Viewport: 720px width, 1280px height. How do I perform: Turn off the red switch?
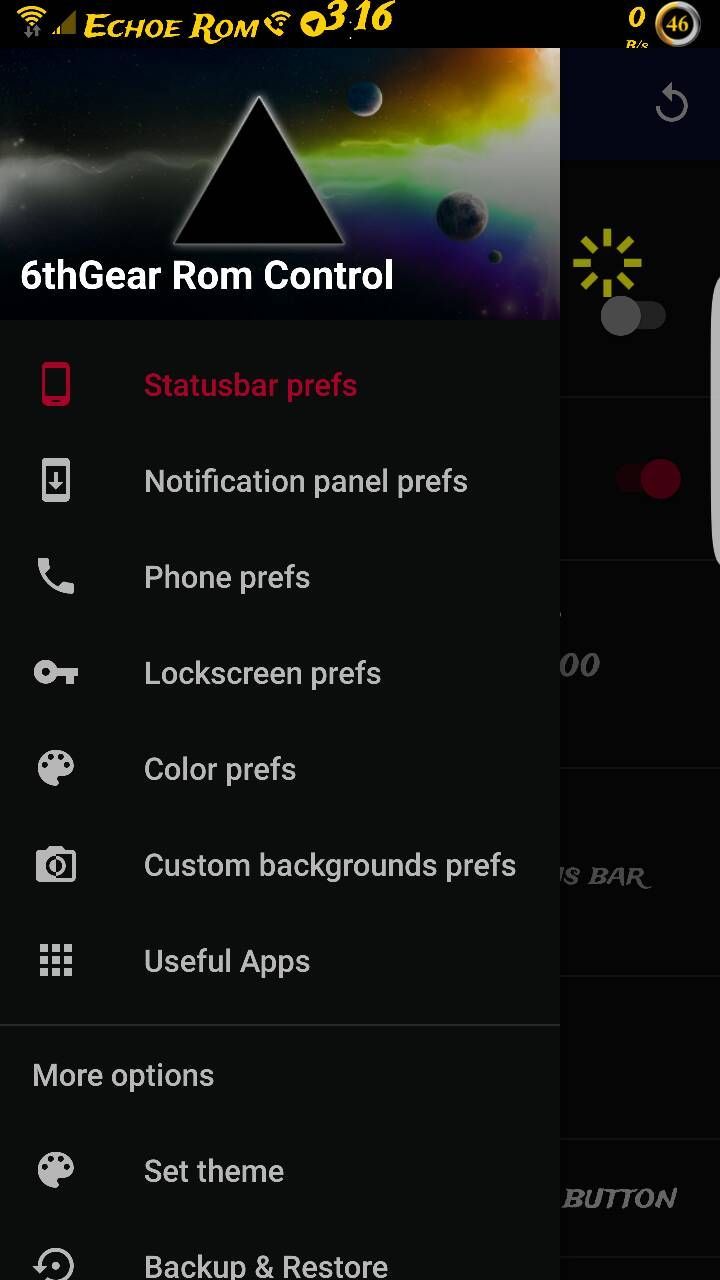pos(650,479)
